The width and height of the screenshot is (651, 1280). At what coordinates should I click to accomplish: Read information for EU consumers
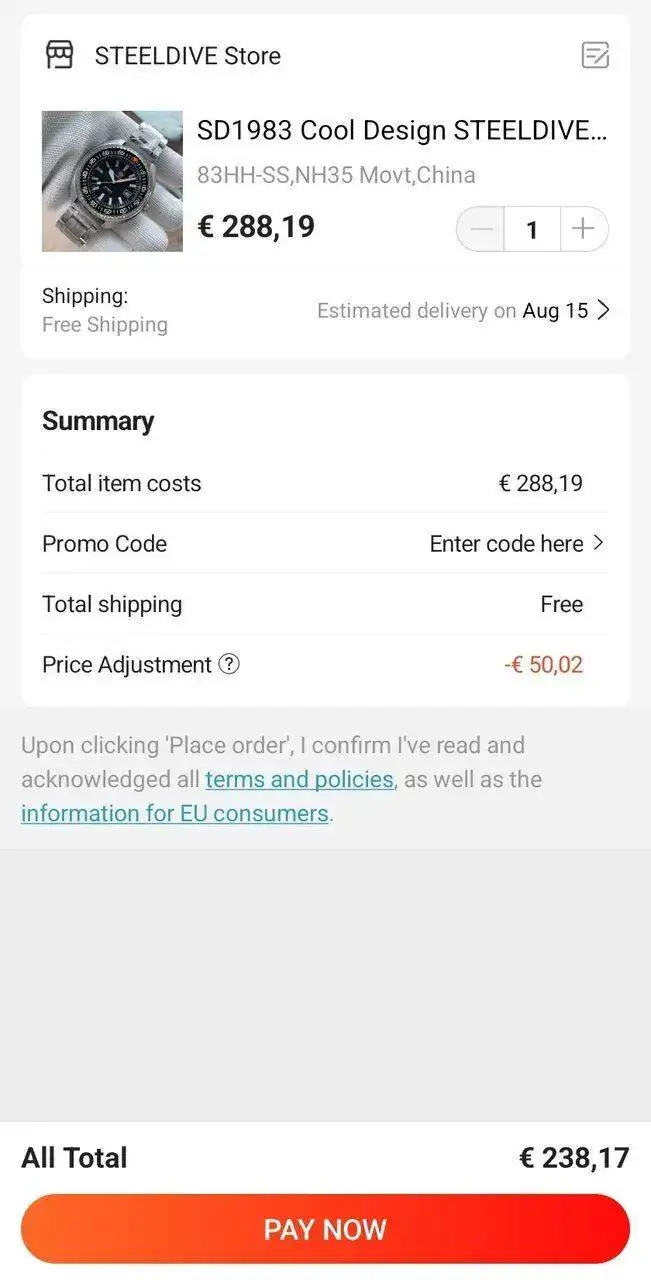pyautogui.click(x=175, y=813)
